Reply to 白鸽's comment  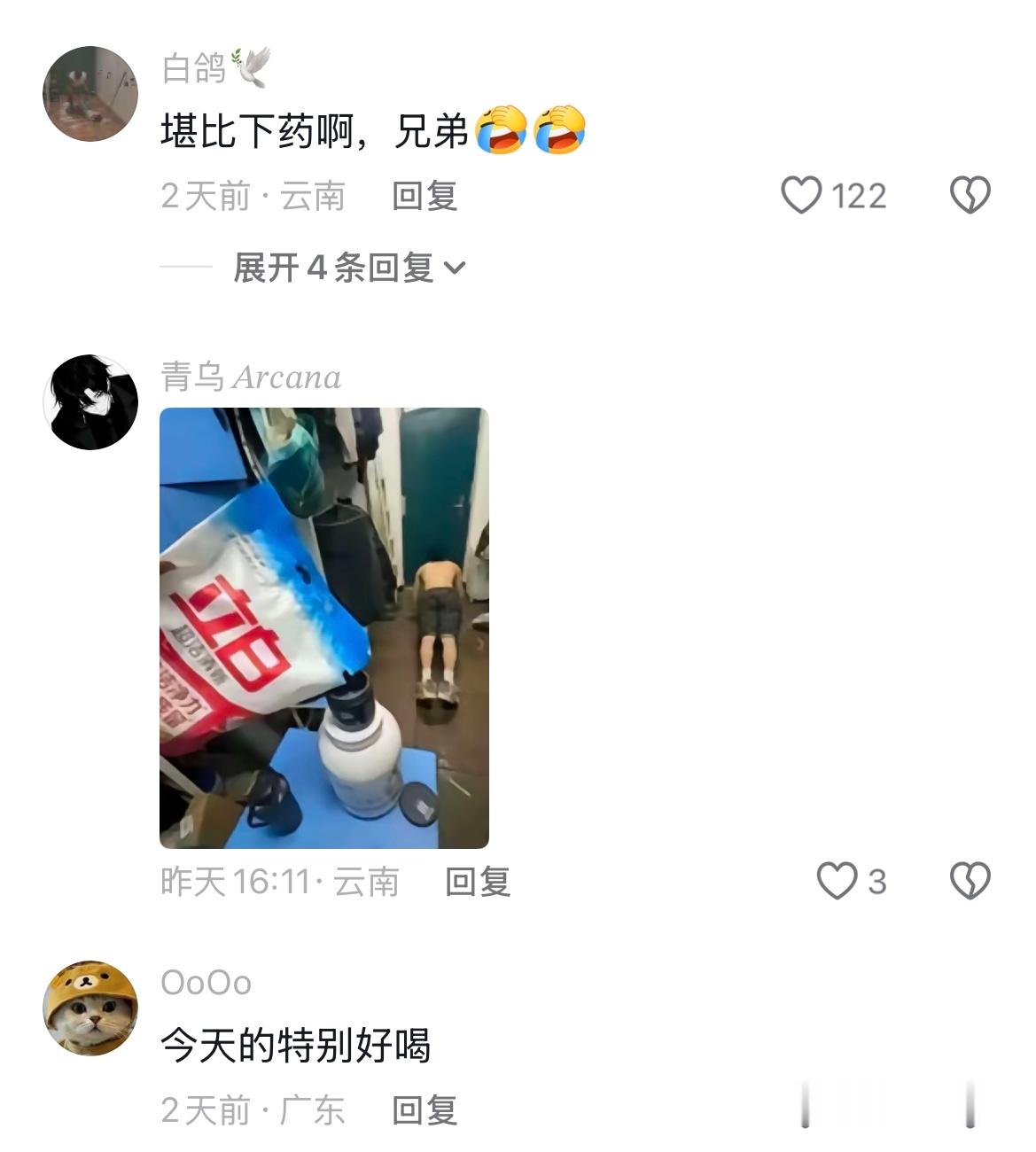(x=425, y=196)
